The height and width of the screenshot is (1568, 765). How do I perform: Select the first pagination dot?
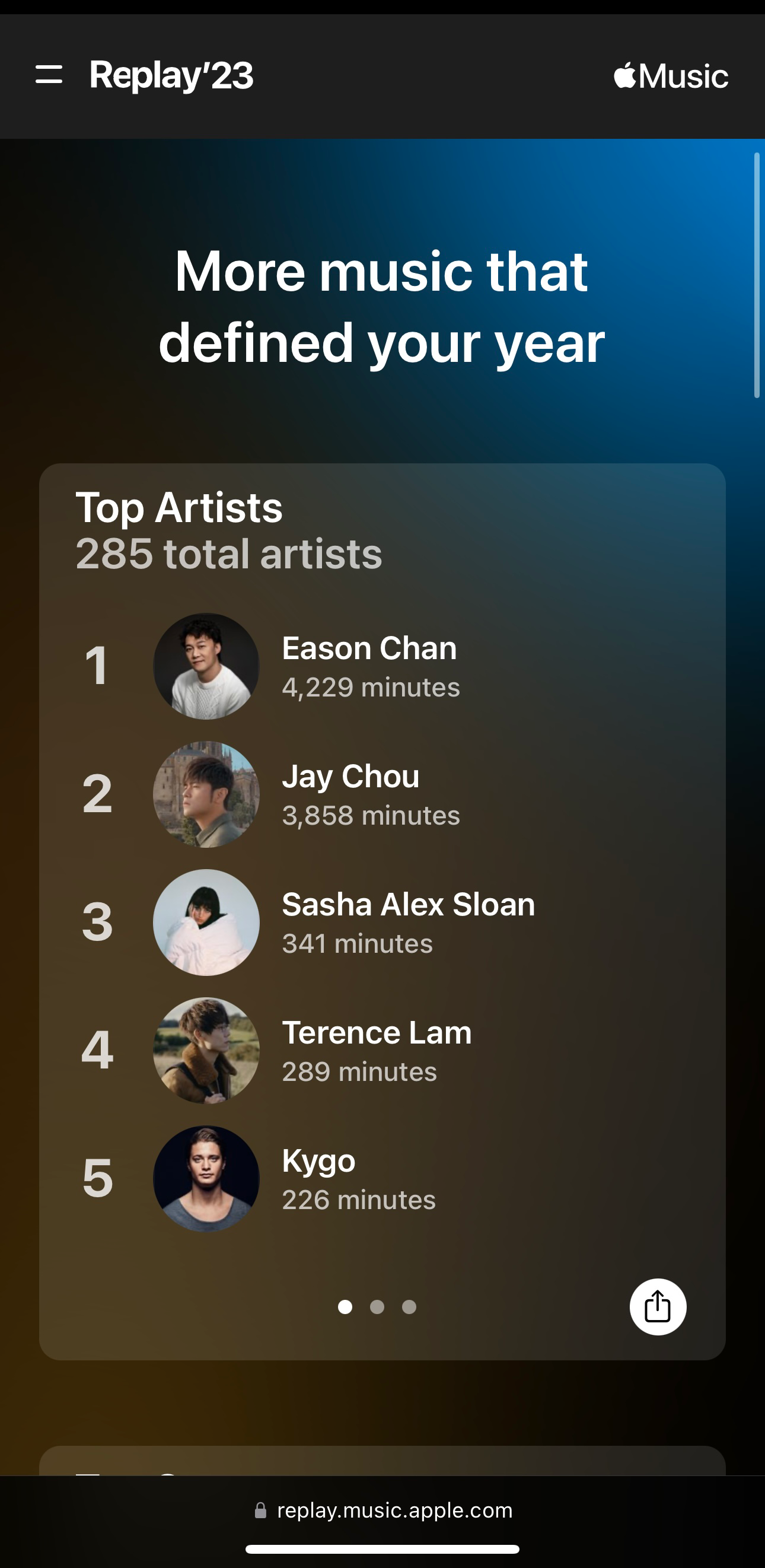(x=346, y=1308)
